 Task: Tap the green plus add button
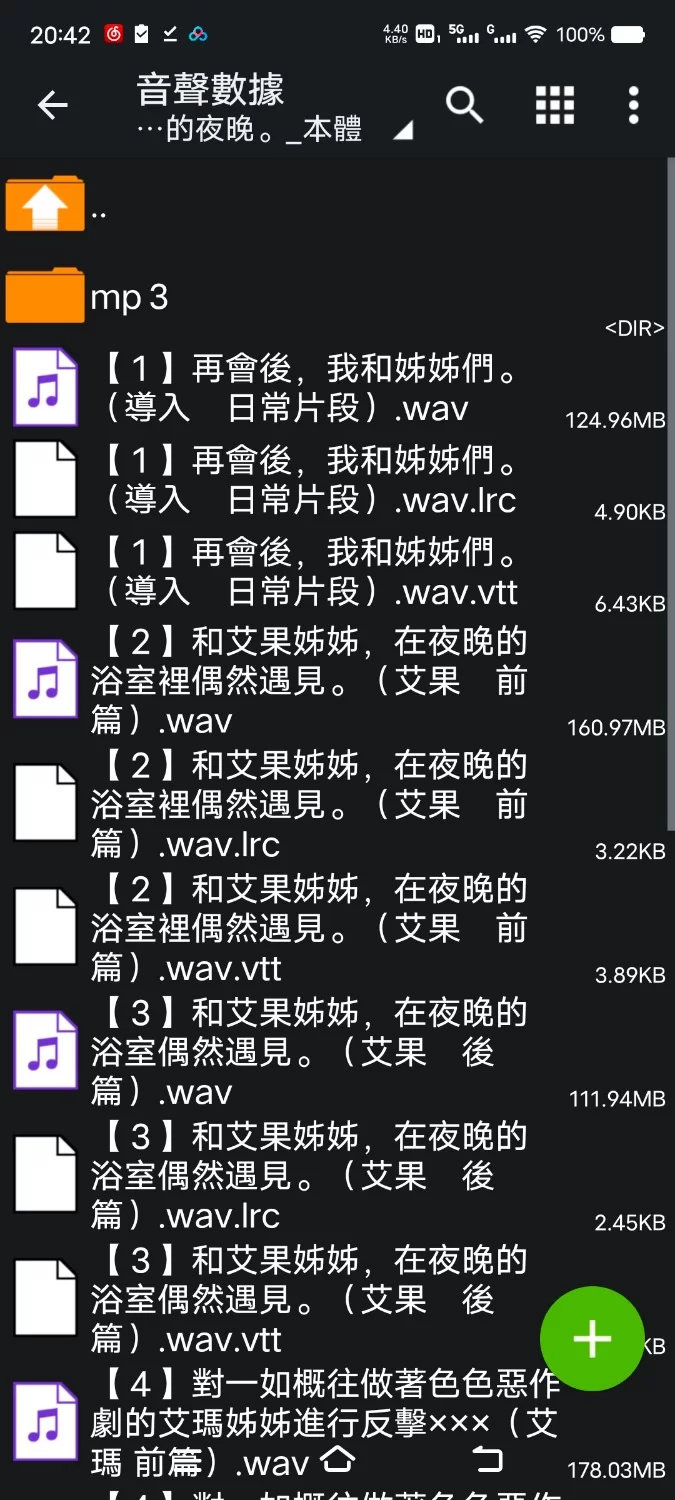click(591, 1339)
